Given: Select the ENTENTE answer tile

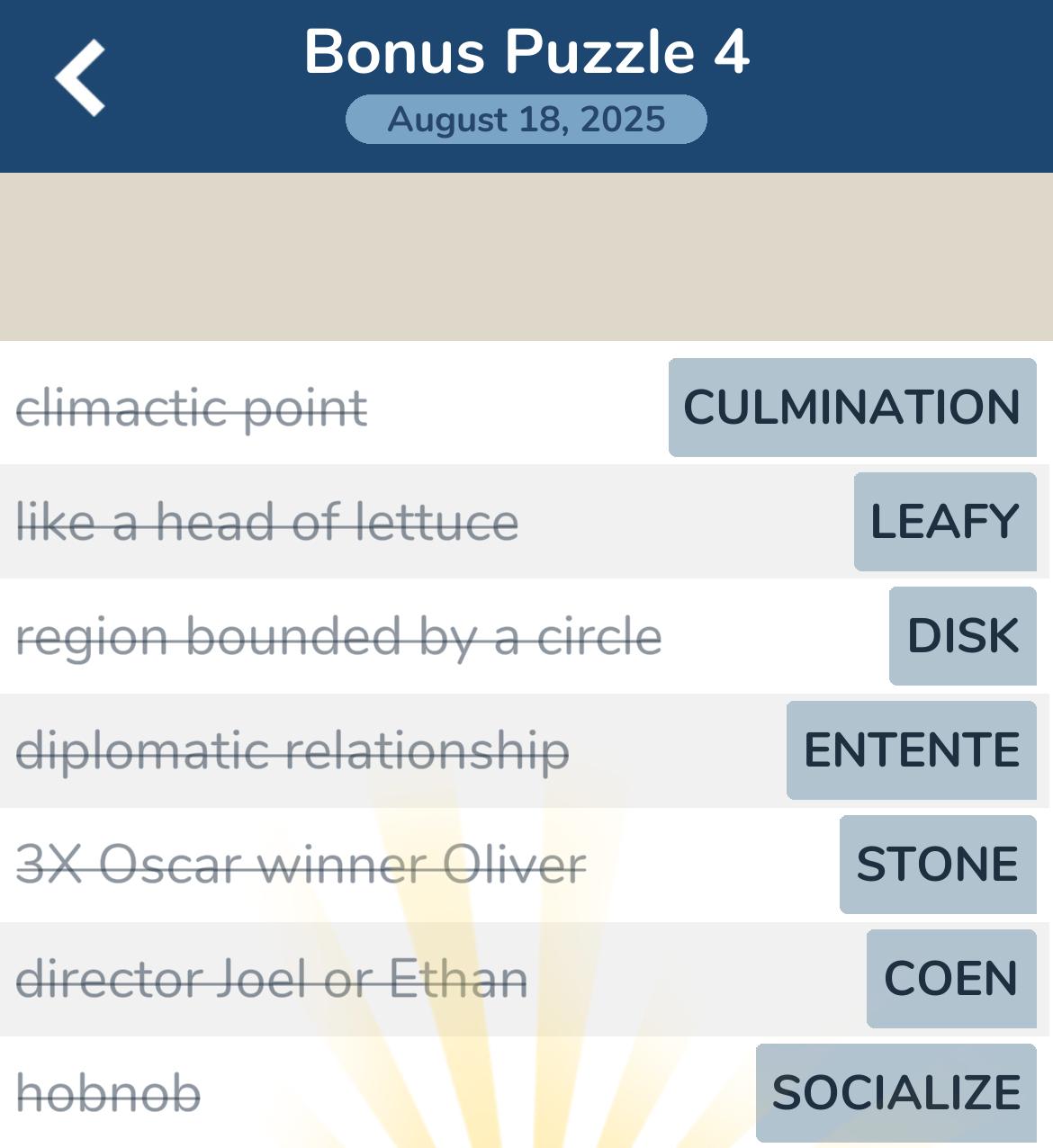Looking at the screenshot, I should [911, 750].
